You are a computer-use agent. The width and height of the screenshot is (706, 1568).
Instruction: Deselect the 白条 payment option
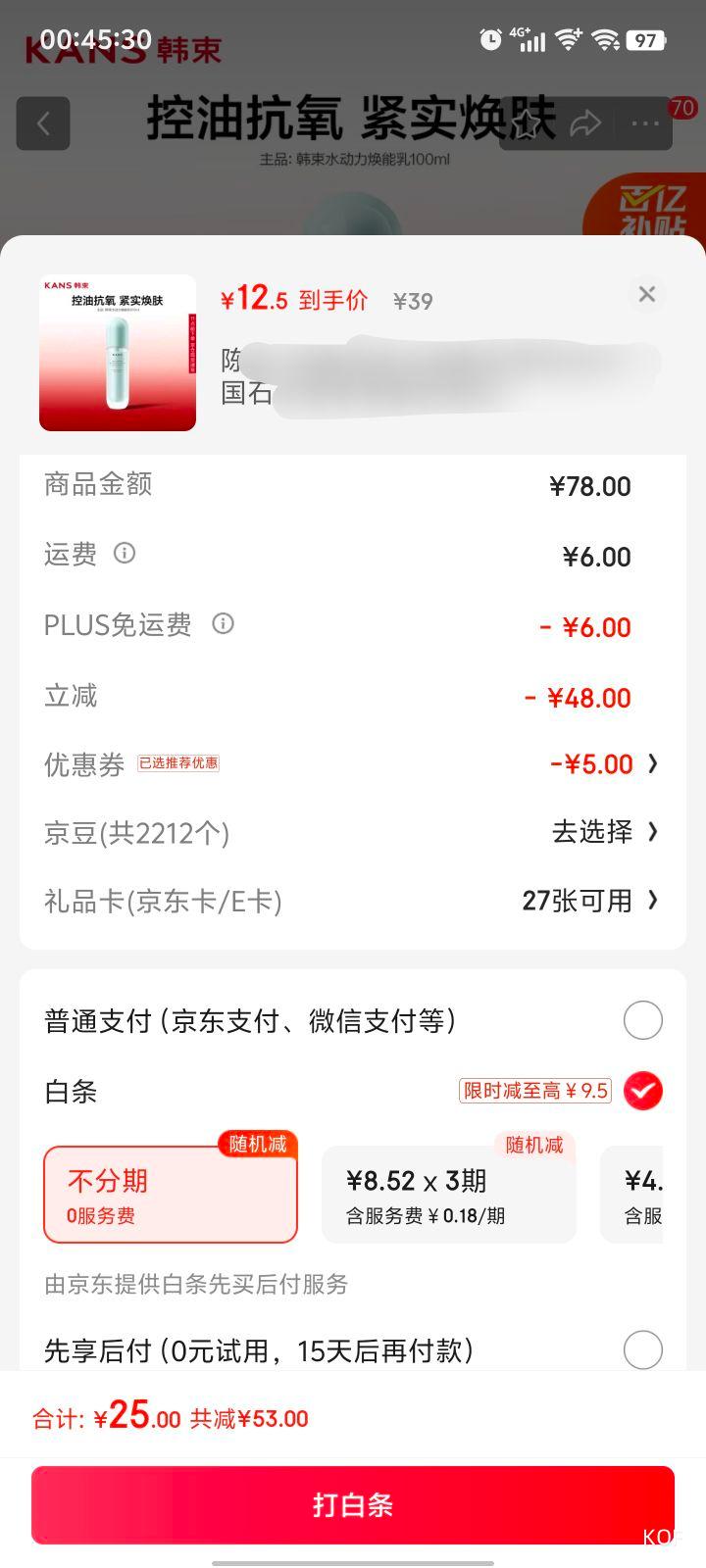(x=642, y=1091)
